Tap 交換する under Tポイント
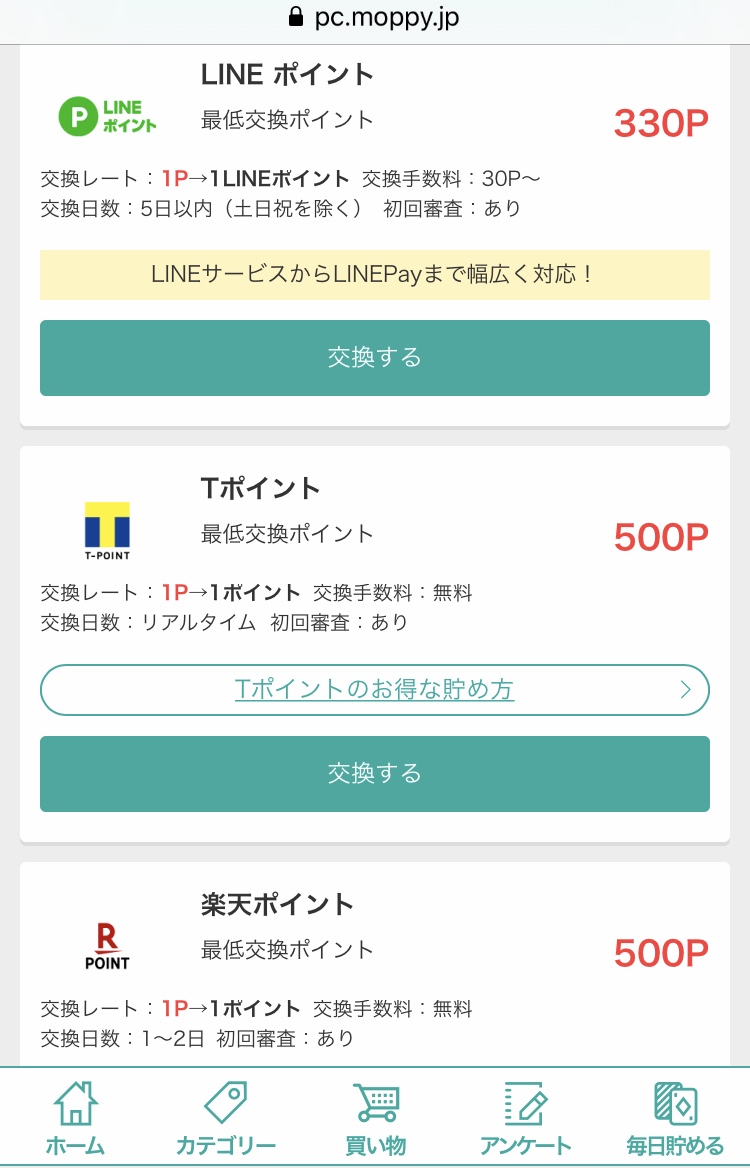This screenshot has width=750, height=1168. [375, 774]
